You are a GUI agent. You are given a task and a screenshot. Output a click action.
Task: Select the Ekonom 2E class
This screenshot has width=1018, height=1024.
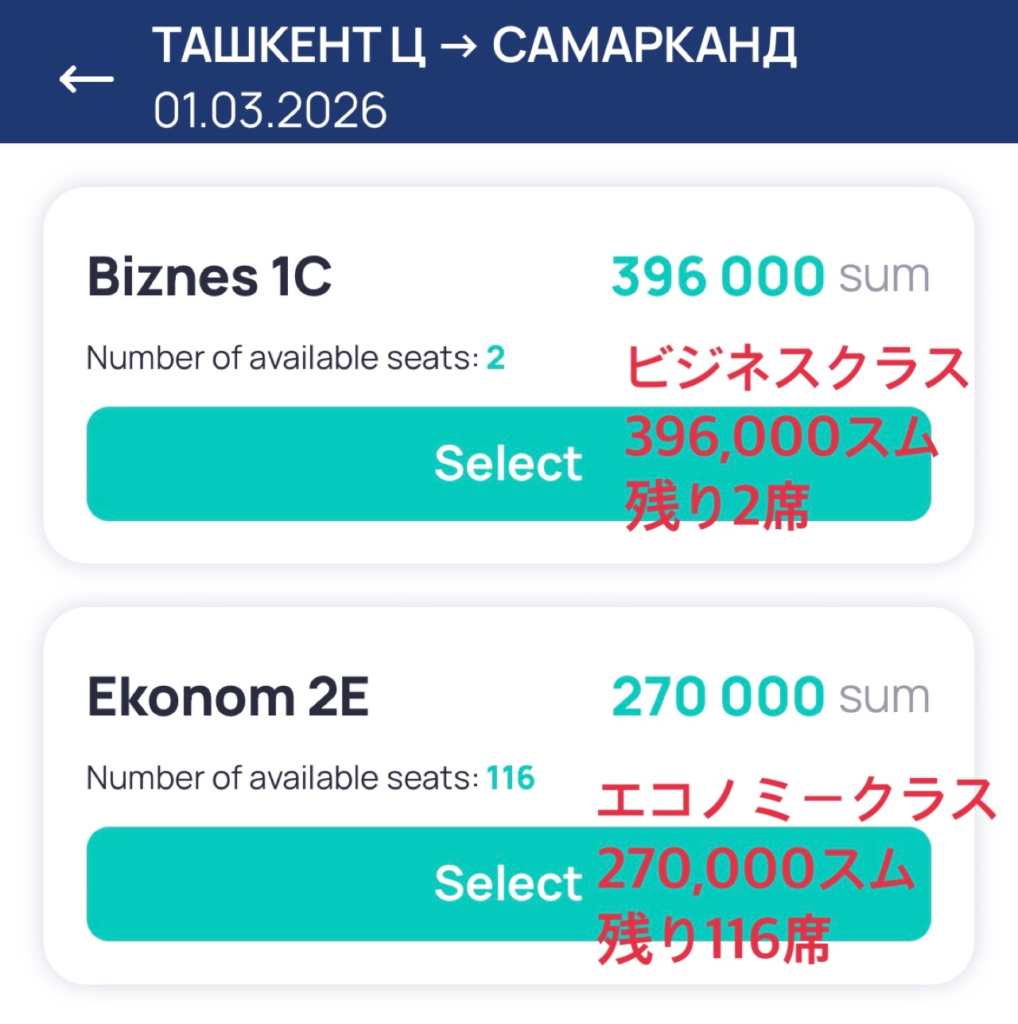click(x=508, y=883)
